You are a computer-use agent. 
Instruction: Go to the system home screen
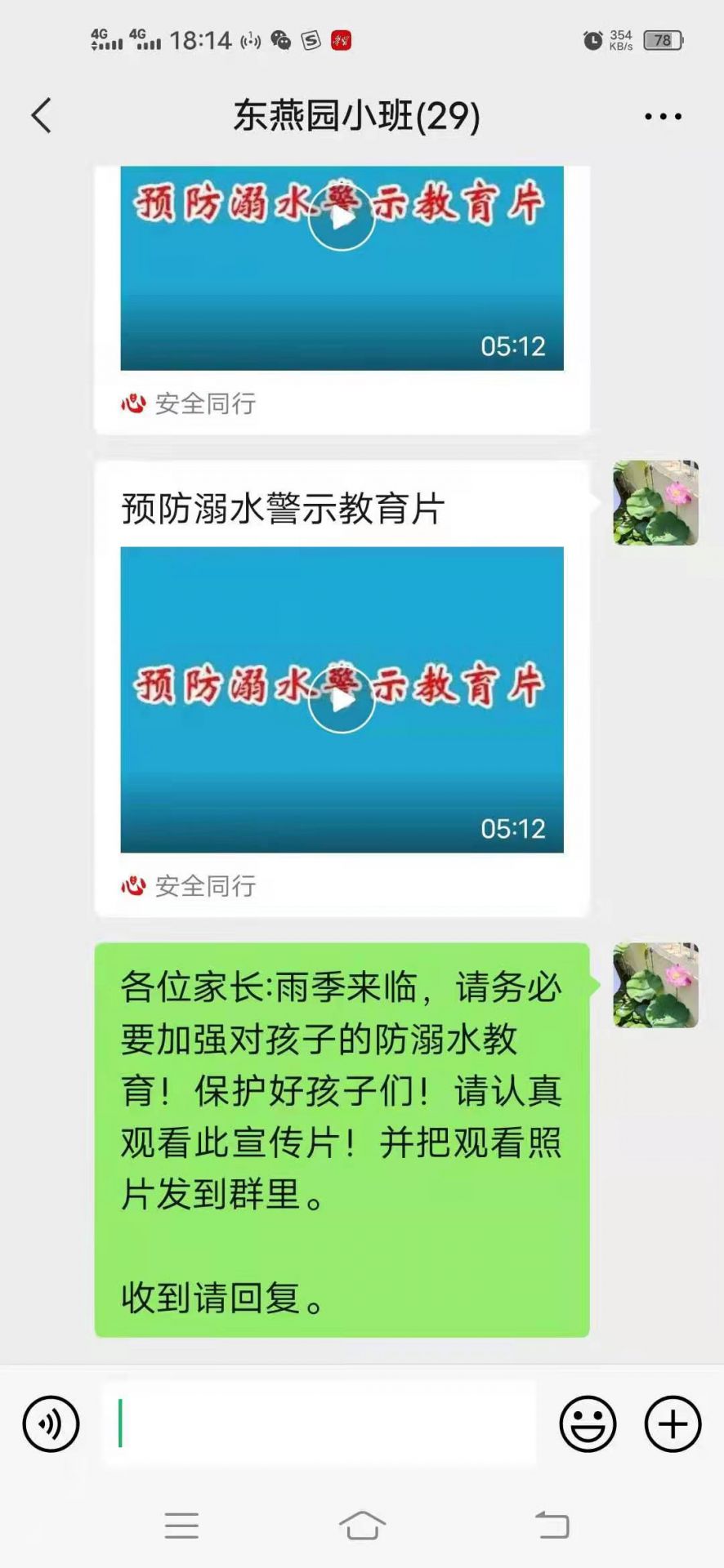click(x=362, y=1525)
